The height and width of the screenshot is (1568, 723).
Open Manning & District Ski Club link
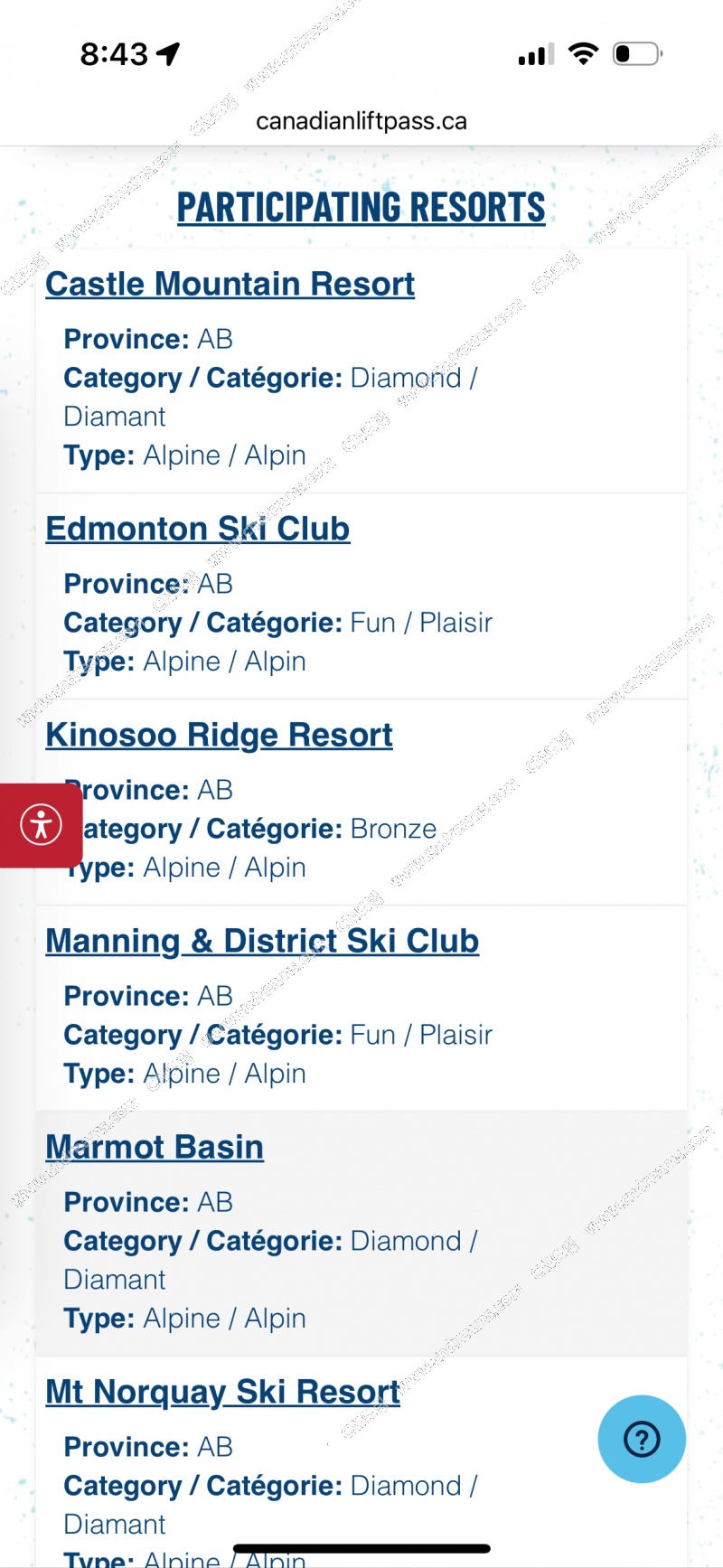[262, 941]
